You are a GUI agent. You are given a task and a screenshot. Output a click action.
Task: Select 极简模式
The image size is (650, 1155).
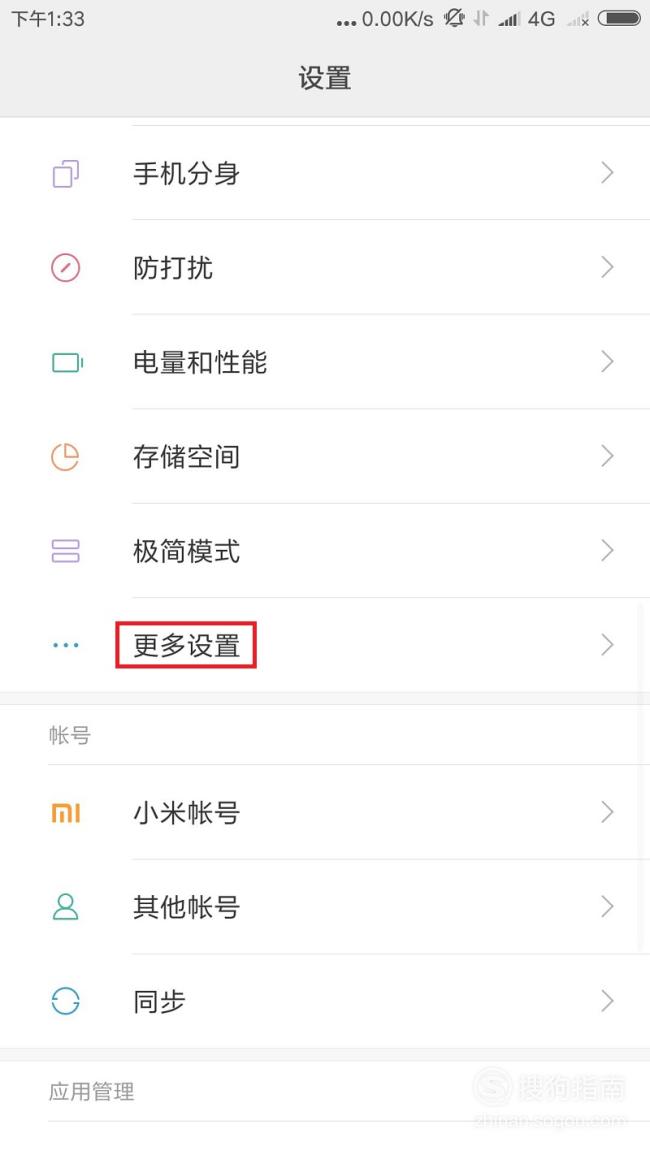325,551
